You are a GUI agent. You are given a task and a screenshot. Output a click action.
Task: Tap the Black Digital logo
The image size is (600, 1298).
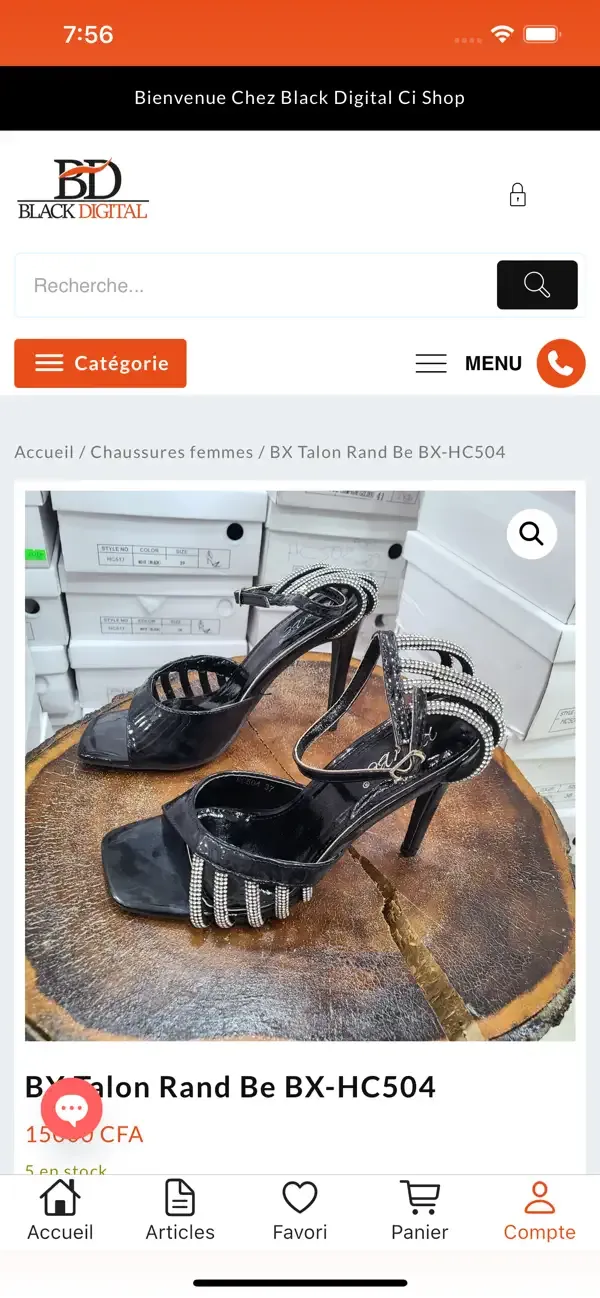point(83,189)
